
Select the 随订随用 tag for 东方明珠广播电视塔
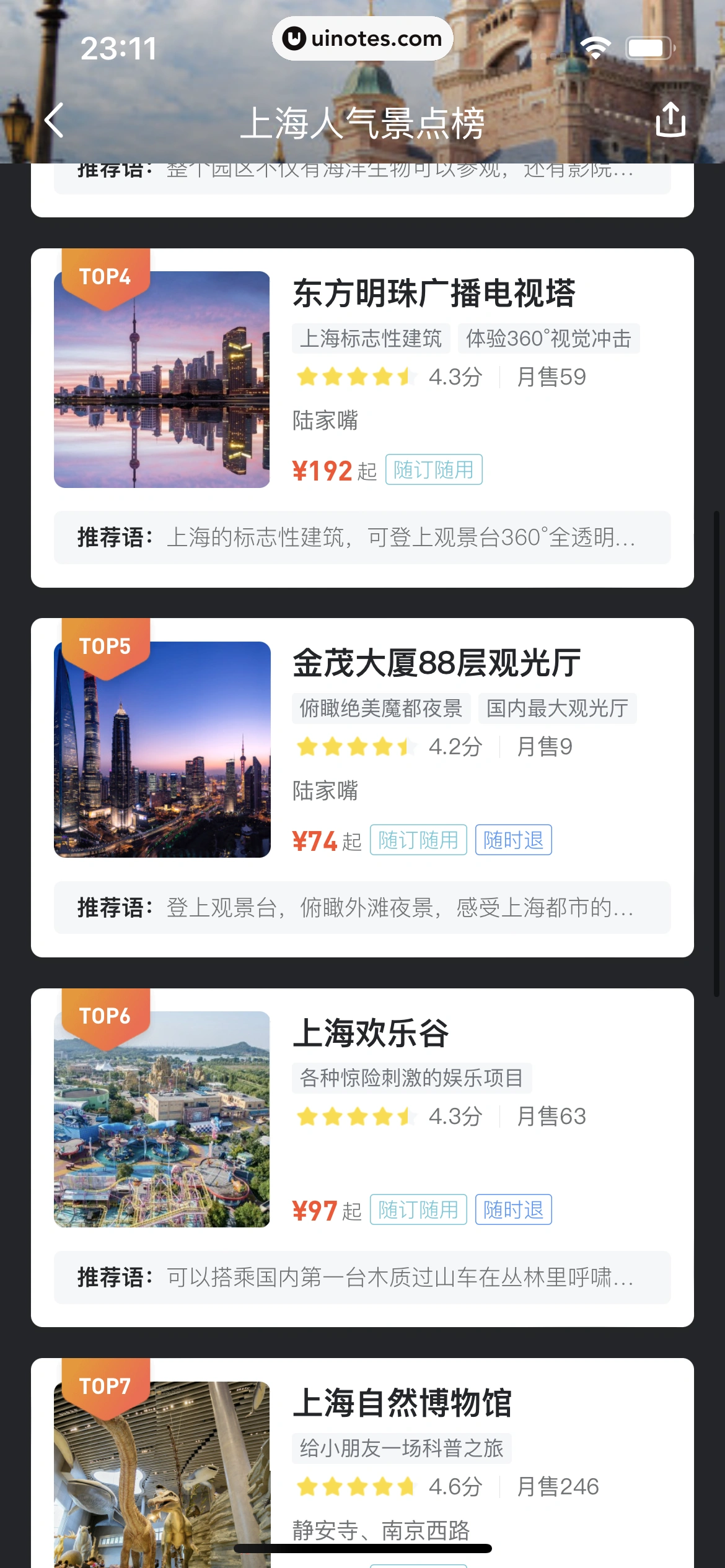tap(434, 469)
